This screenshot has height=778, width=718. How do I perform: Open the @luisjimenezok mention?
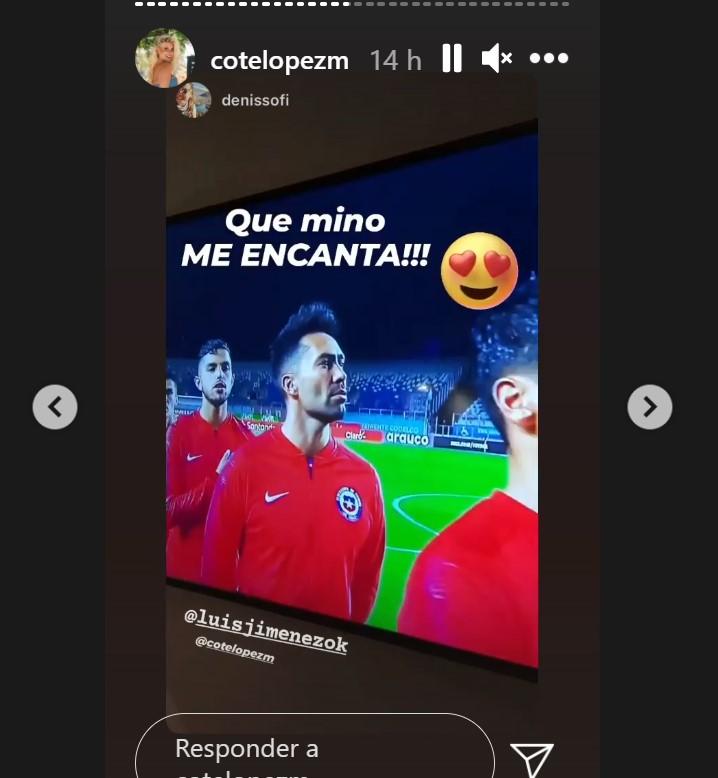pyautogui.click(x=266, y=630)
